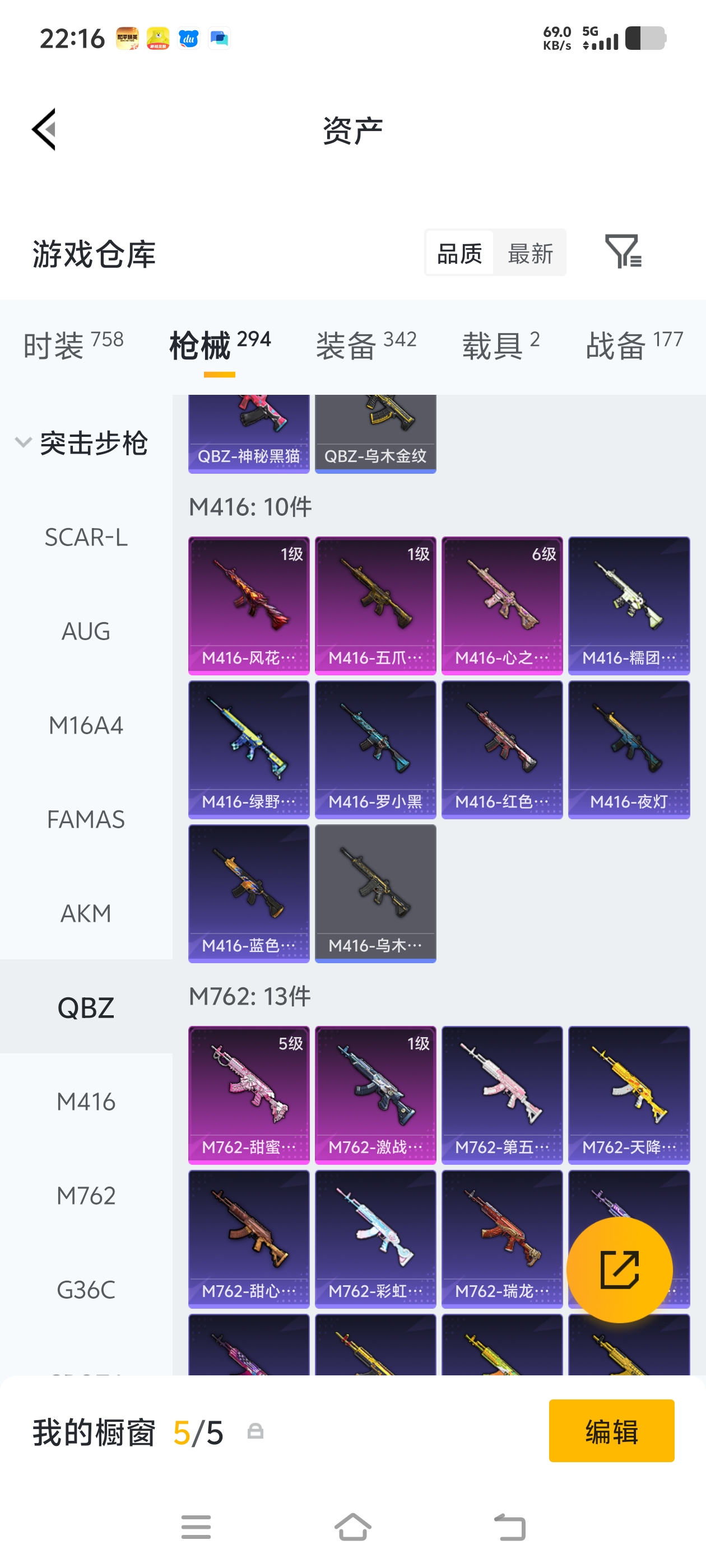Edit my showcase with 编辑
The height and width of the screenshot is (1568, 706).
coord(611,1430)
